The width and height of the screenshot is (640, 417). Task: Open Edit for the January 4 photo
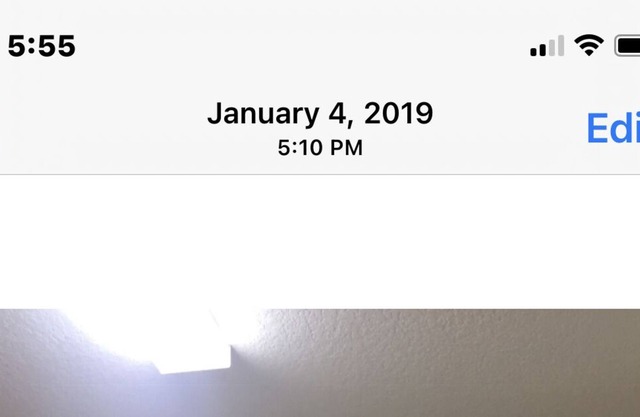pos(612,128)
